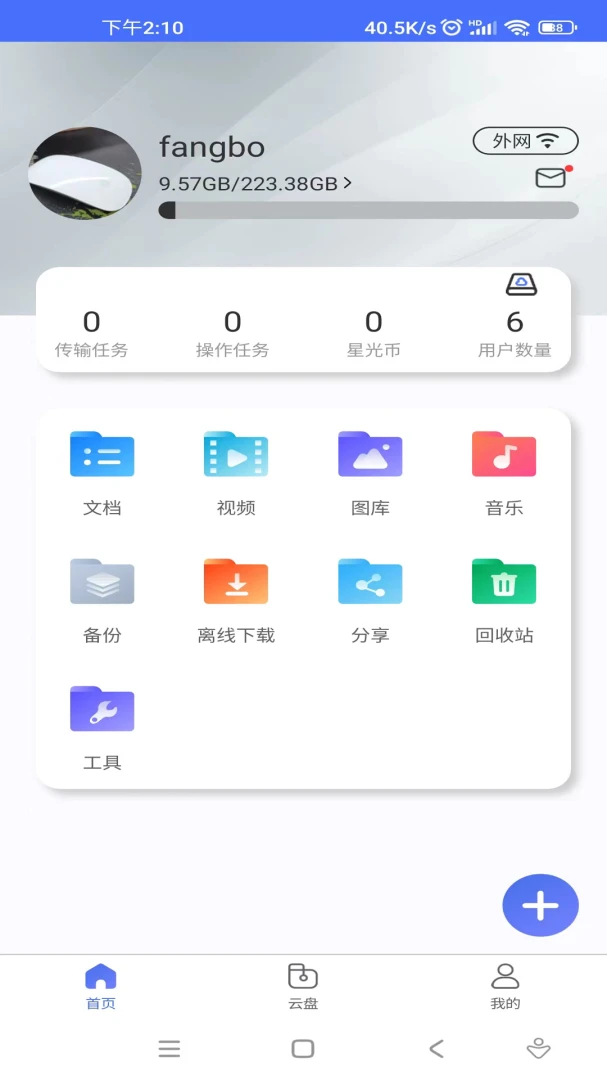Open the mail inbox icon

point(550,178)
